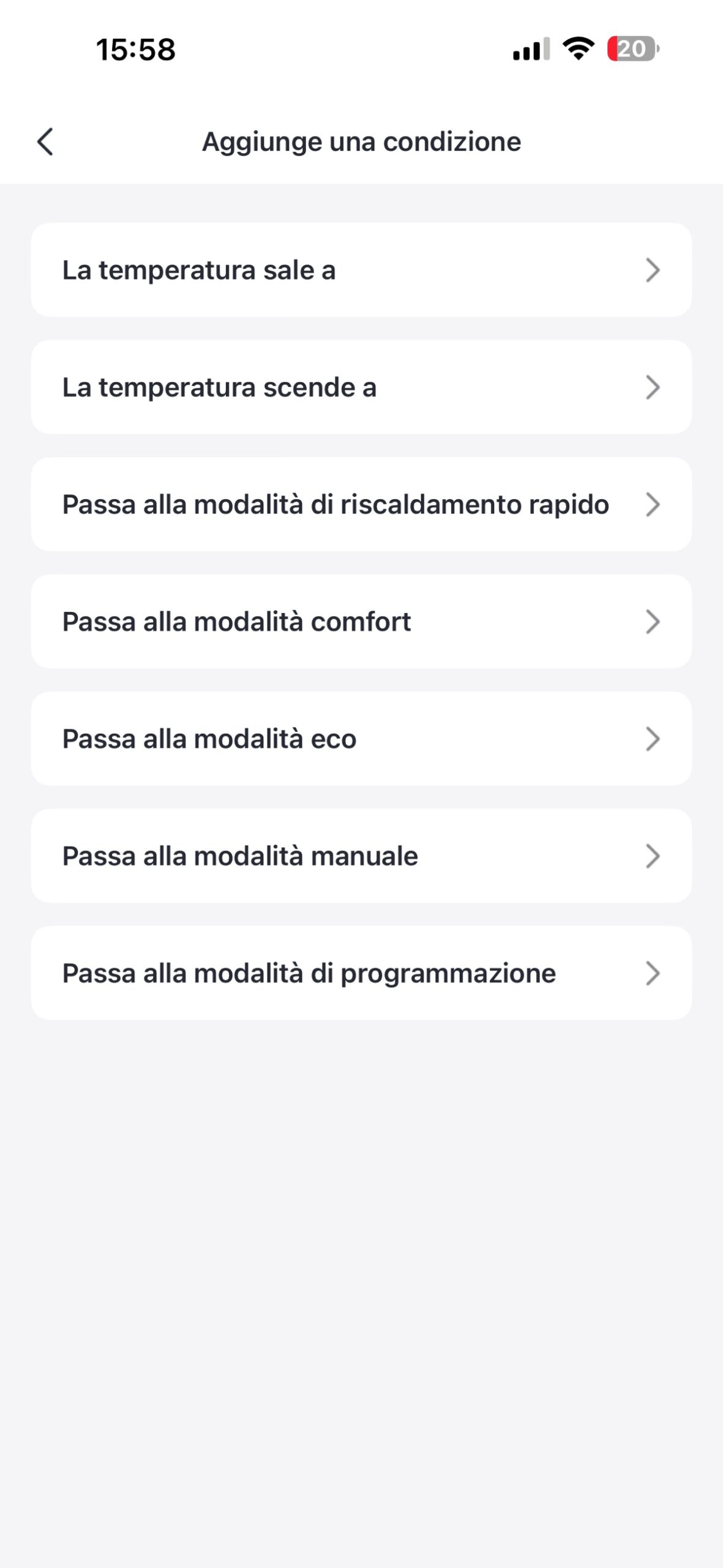Screen dimensions: 723x1568
Task: Choose the modalità di programmazione condition
Action: tap(361, 973)
